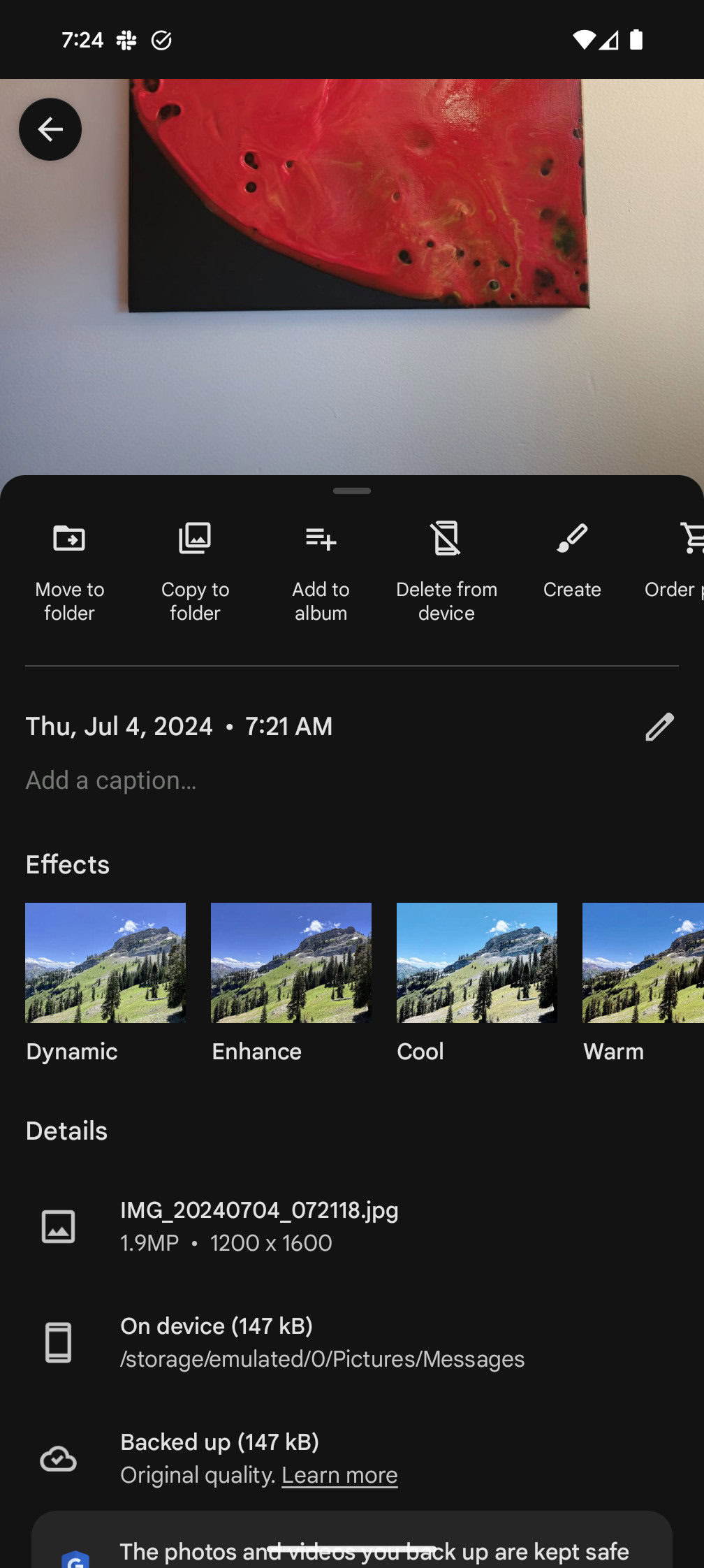Apply the Dynamic effect
Screen dimensions: 704x1568
click(105, 963)
